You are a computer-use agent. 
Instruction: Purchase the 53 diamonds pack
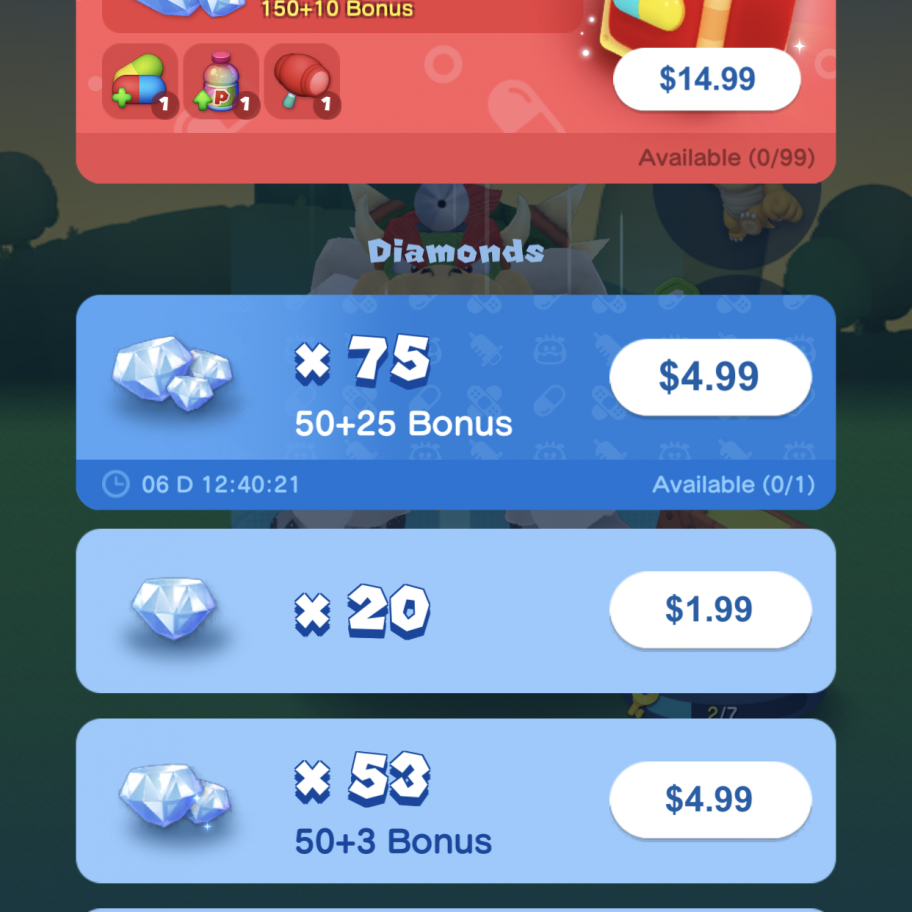[x=709, y=799]
